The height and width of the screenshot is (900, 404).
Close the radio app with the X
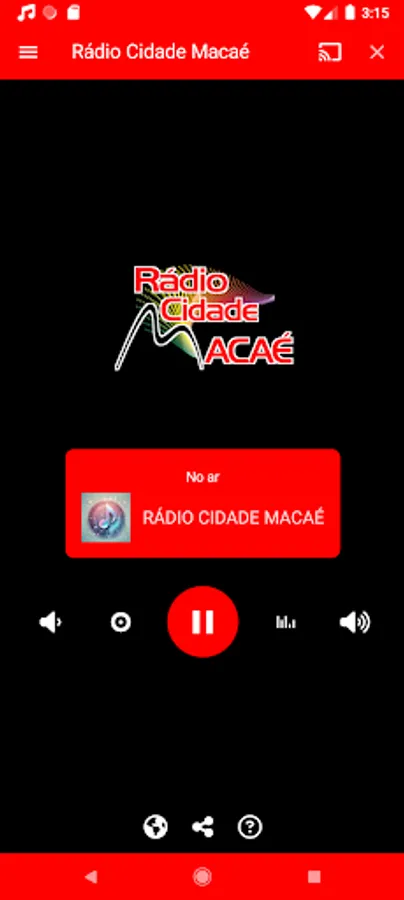coord(376,52)
